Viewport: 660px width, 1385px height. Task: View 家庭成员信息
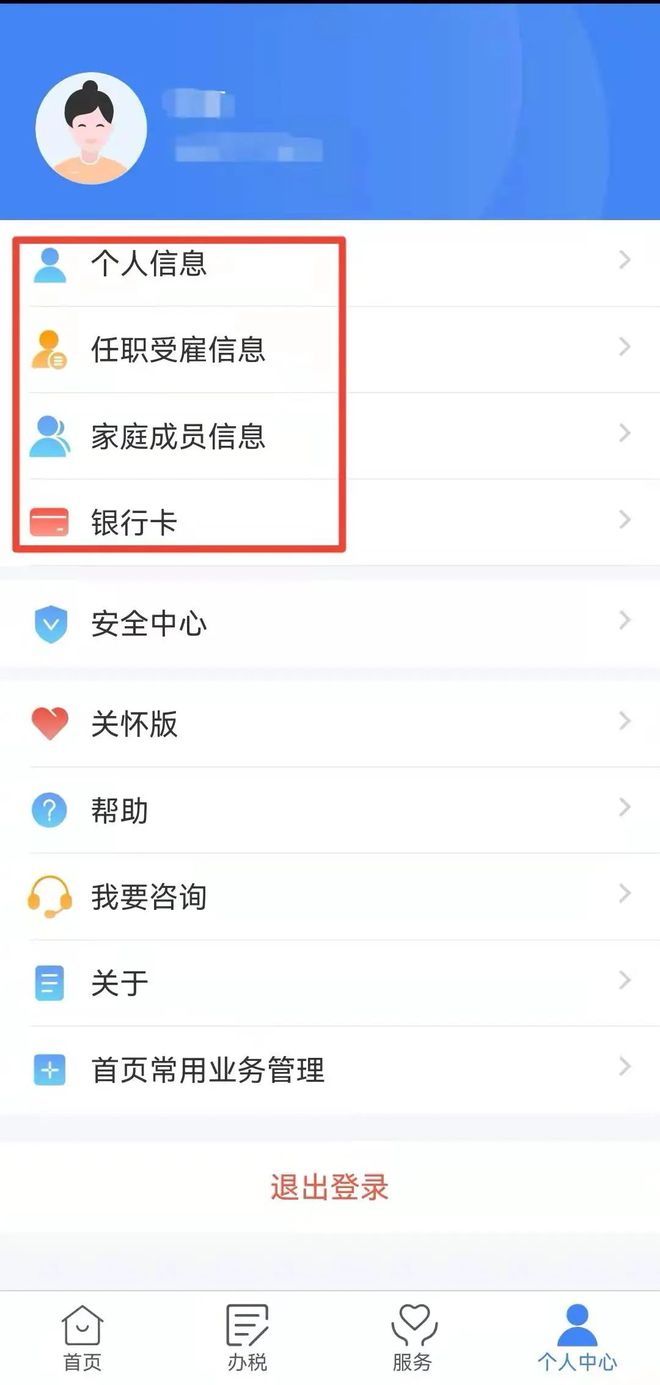coord(330,436)
